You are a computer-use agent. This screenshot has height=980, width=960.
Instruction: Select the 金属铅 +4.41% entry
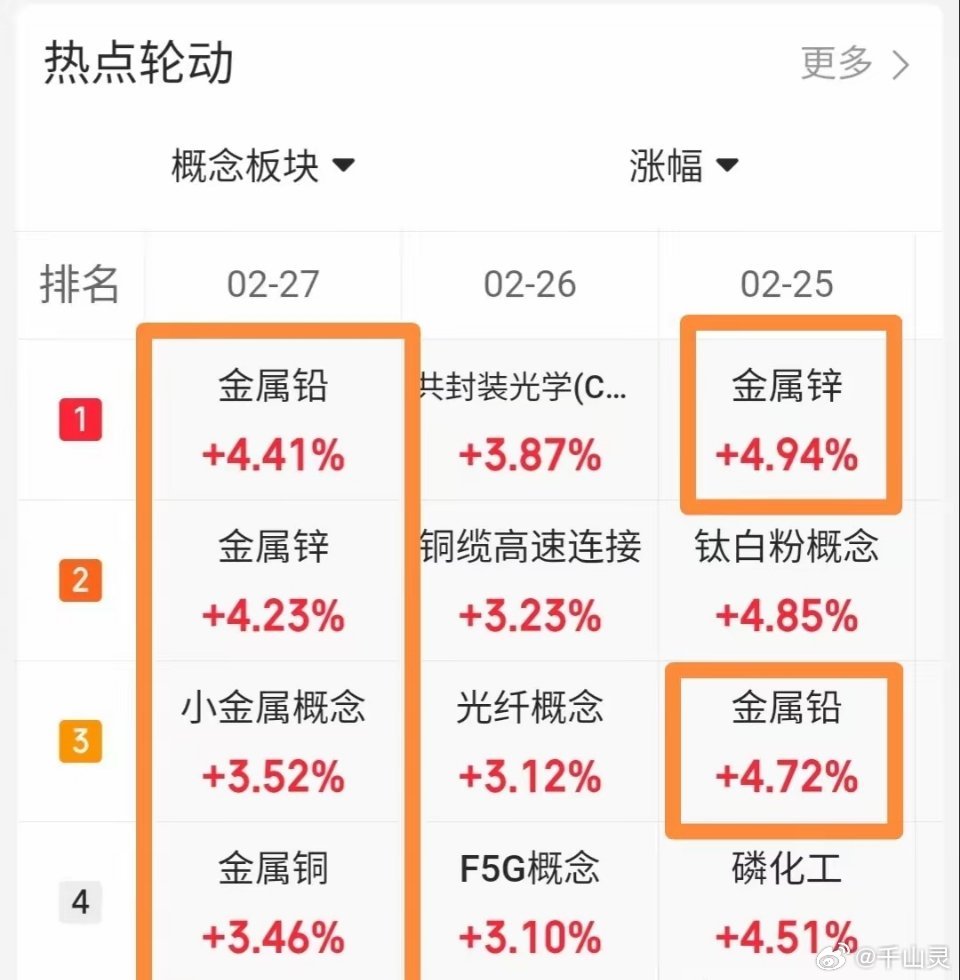276,422
